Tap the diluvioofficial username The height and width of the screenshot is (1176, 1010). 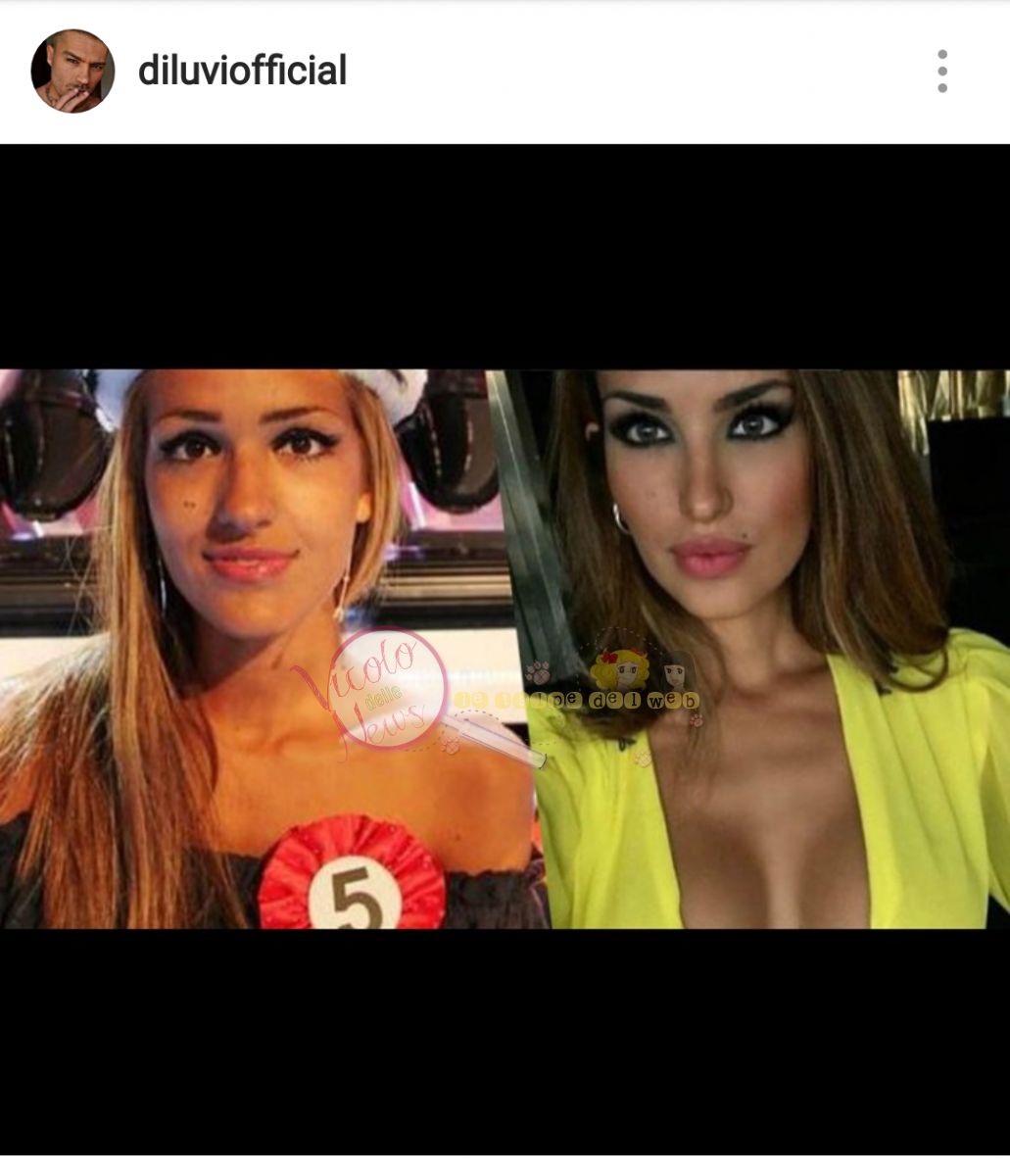(242, 71)
